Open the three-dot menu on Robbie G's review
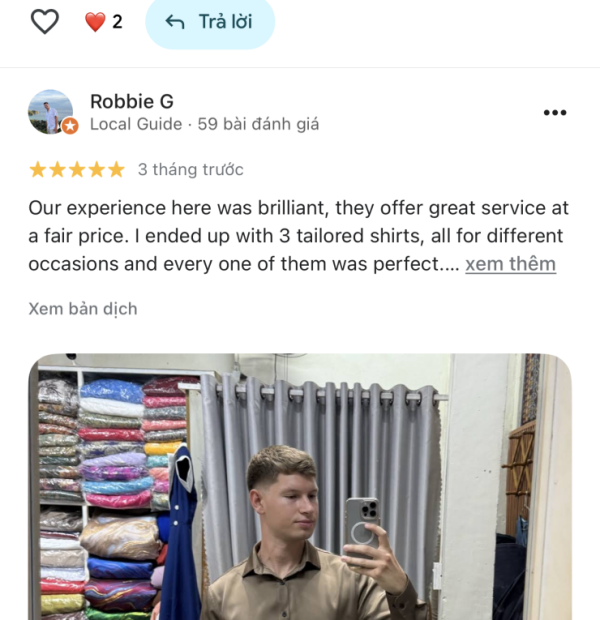 coord(554,112)
